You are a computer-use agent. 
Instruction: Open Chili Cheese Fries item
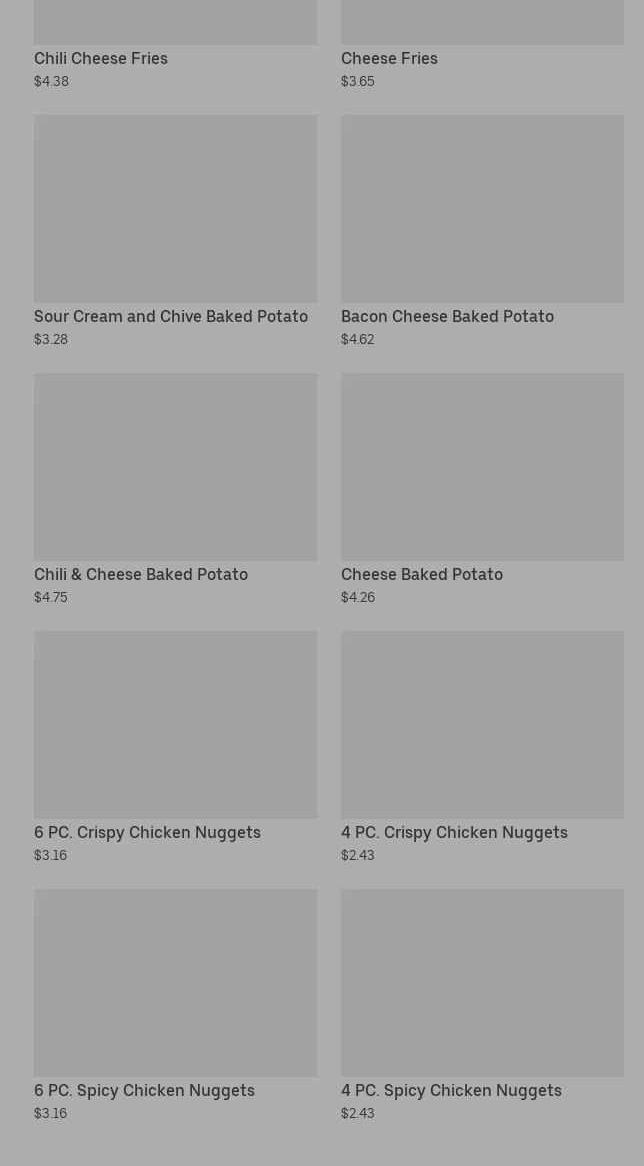(101, 58)
